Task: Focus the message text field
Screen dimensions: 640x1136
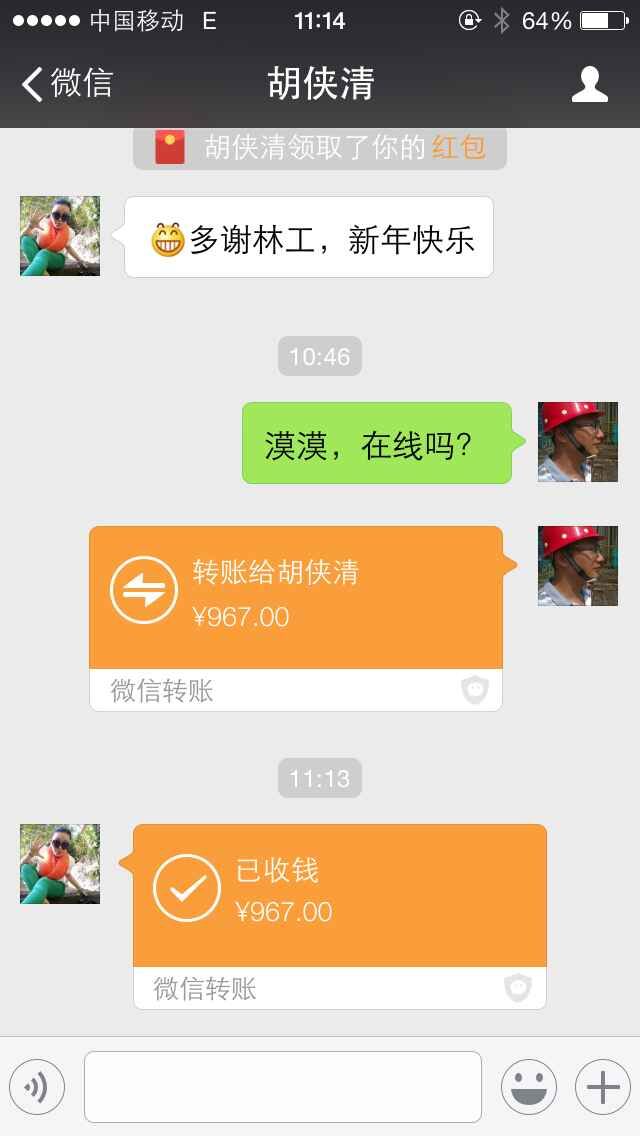Action: 283,1087
